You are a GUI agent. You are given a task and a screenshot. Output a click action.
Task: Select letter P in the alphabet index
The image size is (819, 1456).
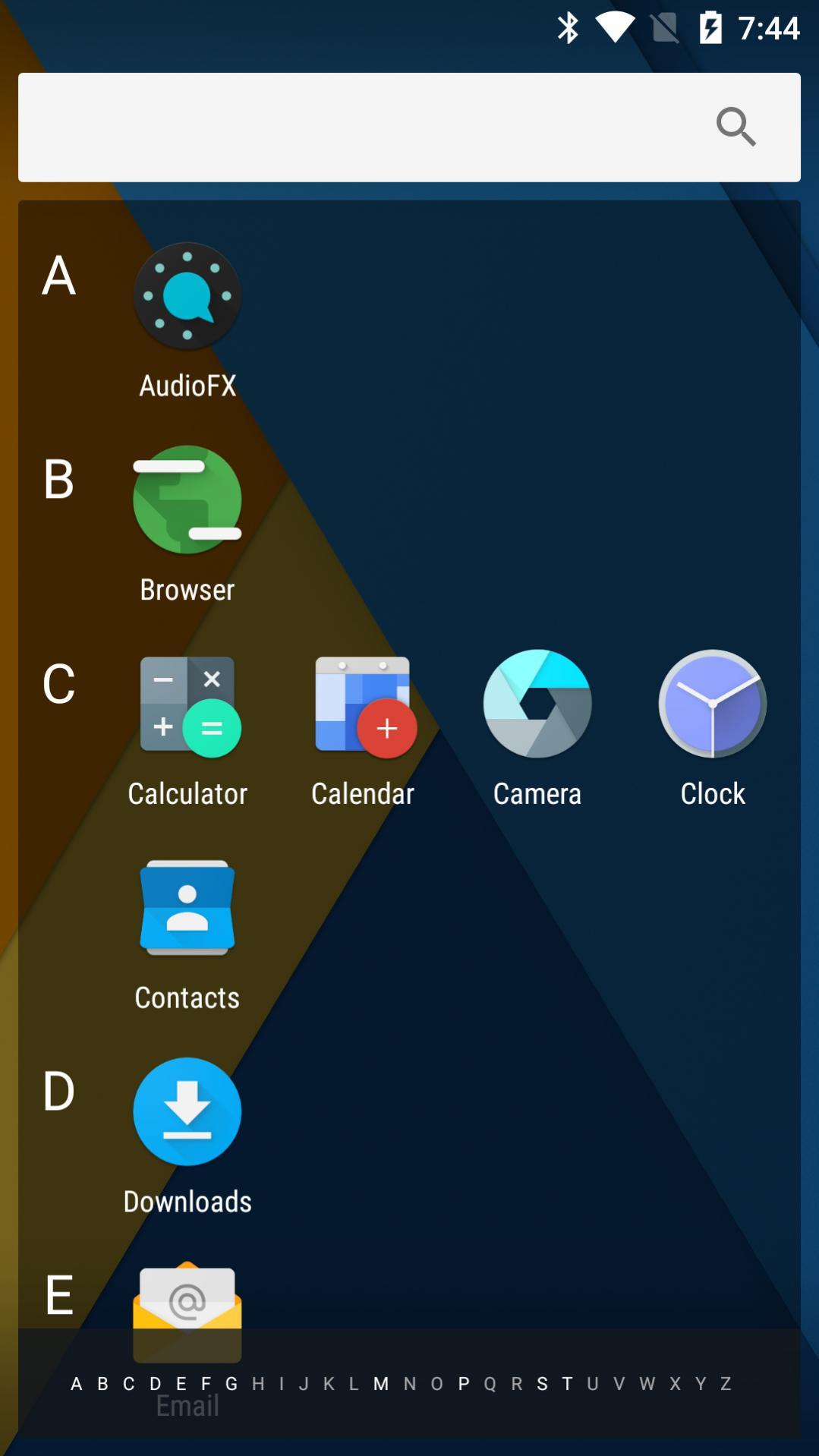[464, 1384]
